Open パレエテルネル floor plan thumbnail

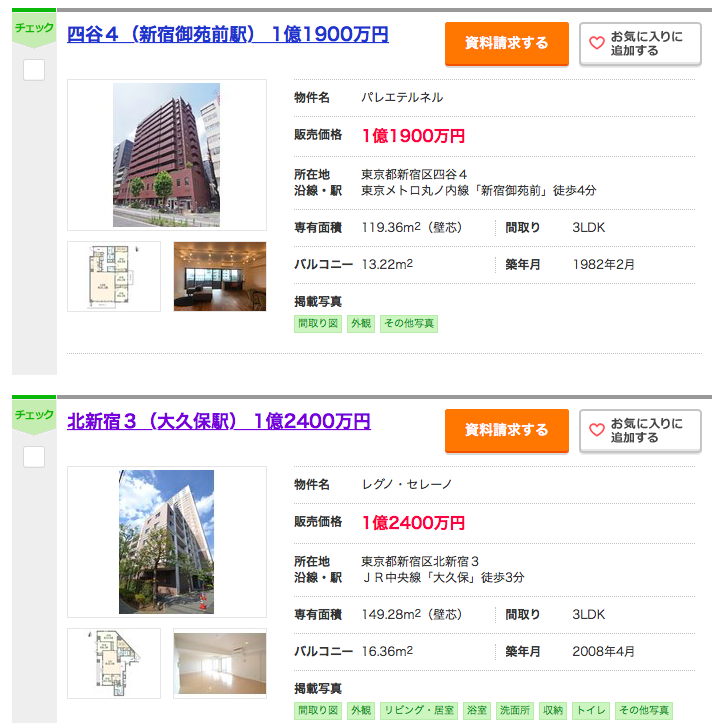point(113,276)
